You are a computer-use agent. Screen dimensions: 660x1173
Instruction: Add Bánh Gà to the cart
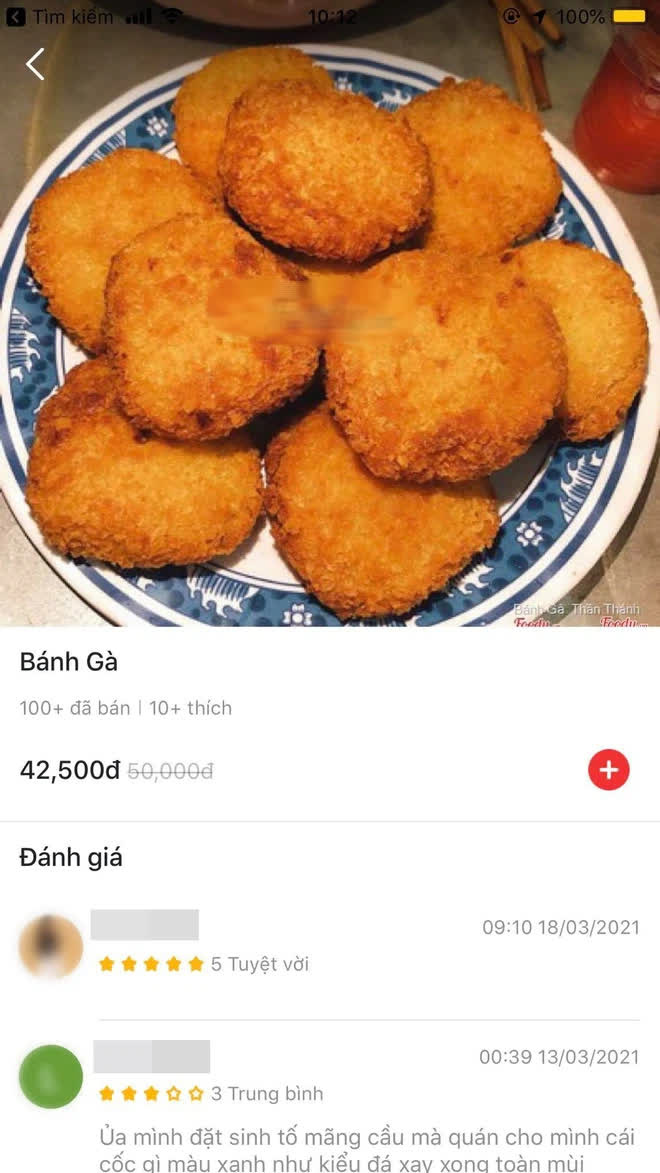pos(608,770)
